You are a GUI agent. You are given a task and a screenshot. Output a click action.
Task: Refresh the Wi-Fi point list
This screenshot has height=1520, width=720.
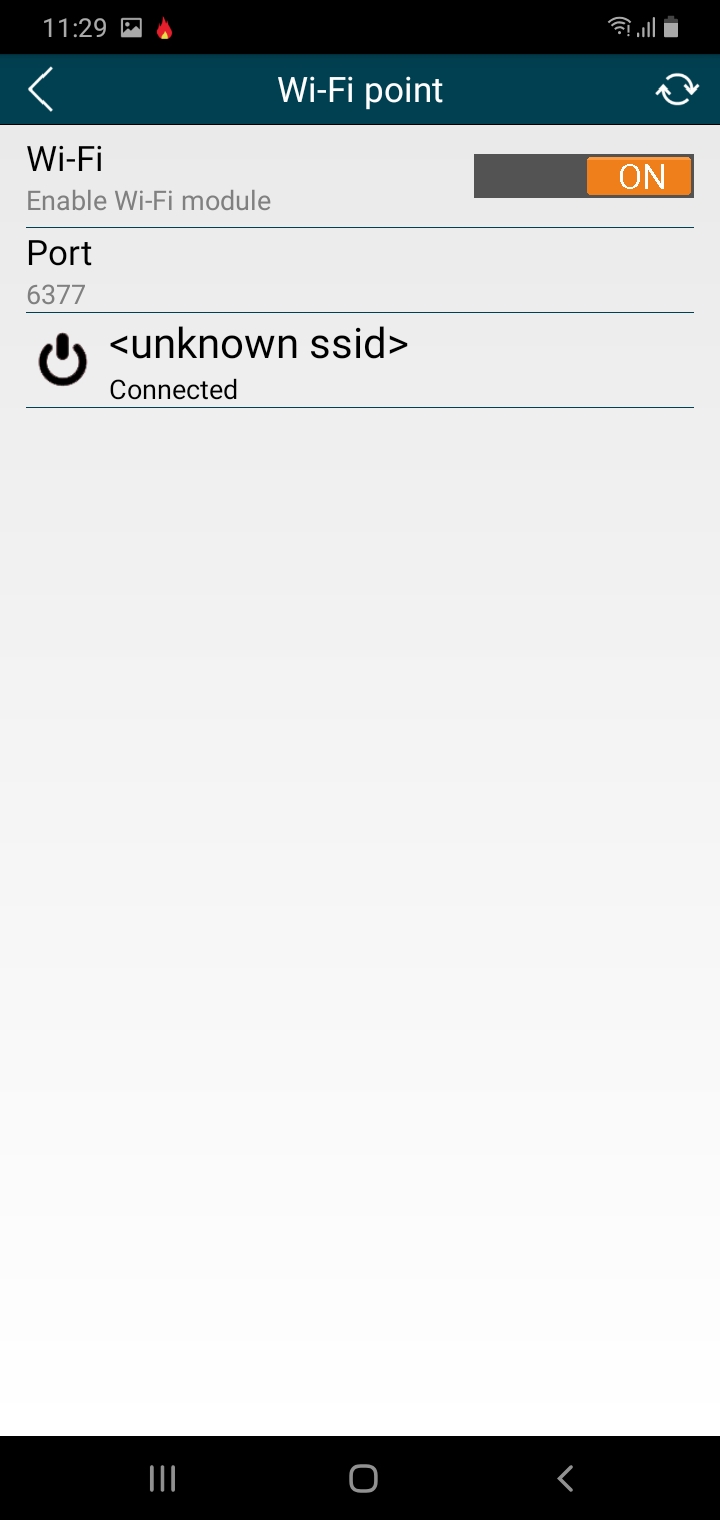pos(677,90)
